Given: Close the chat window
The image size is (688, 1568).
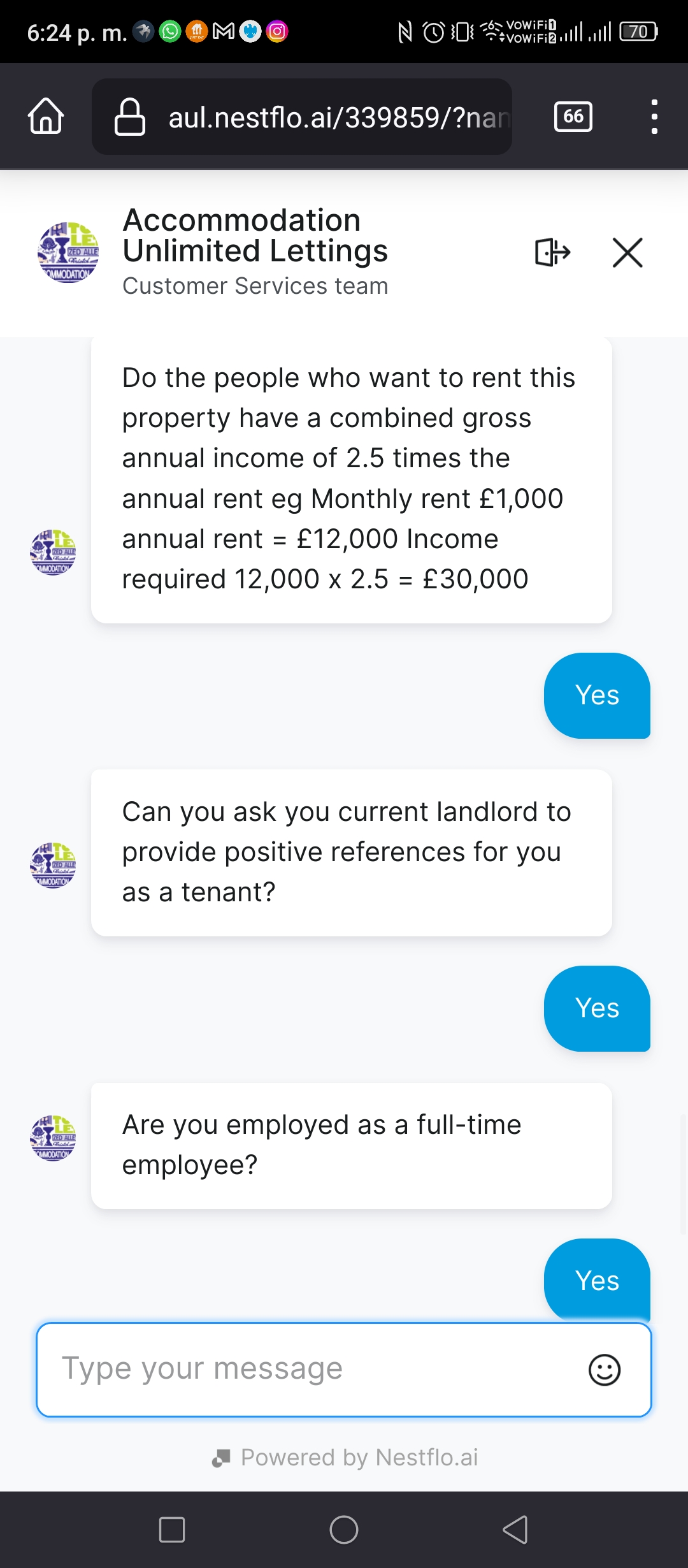Looking at the screenshot, I should [x=627, y=252].
